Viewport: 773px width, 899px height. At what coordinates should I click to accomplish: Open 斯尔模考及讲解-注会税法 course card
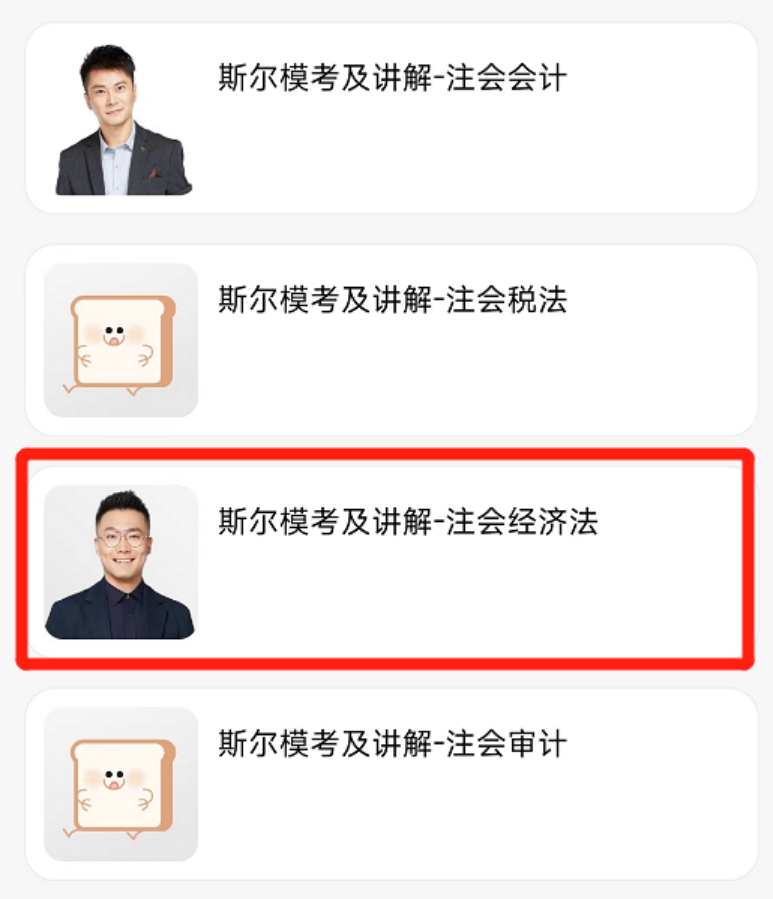(391, 340)
